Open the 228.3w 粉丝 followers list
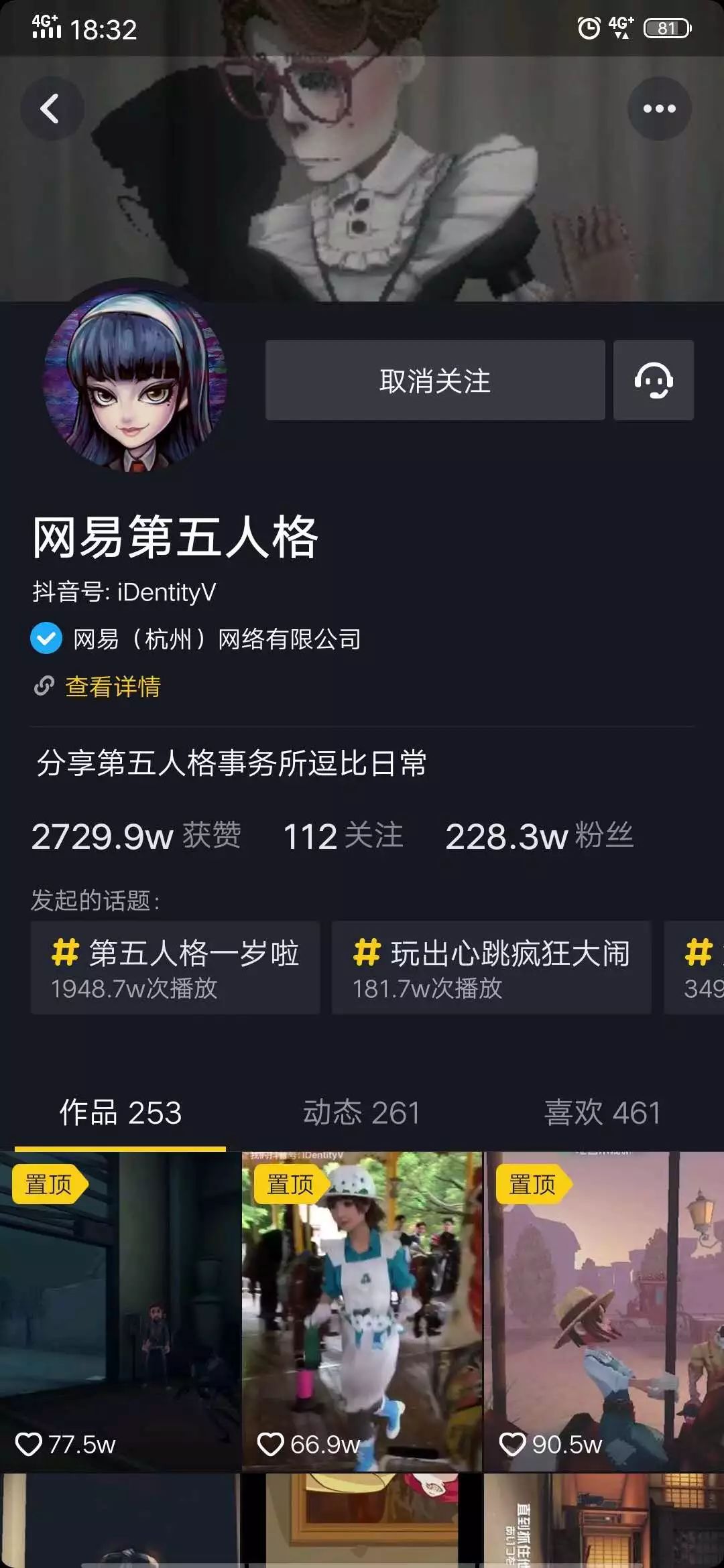The height and width of the screenshot is (1568, 724). click(x=539, y=836)
